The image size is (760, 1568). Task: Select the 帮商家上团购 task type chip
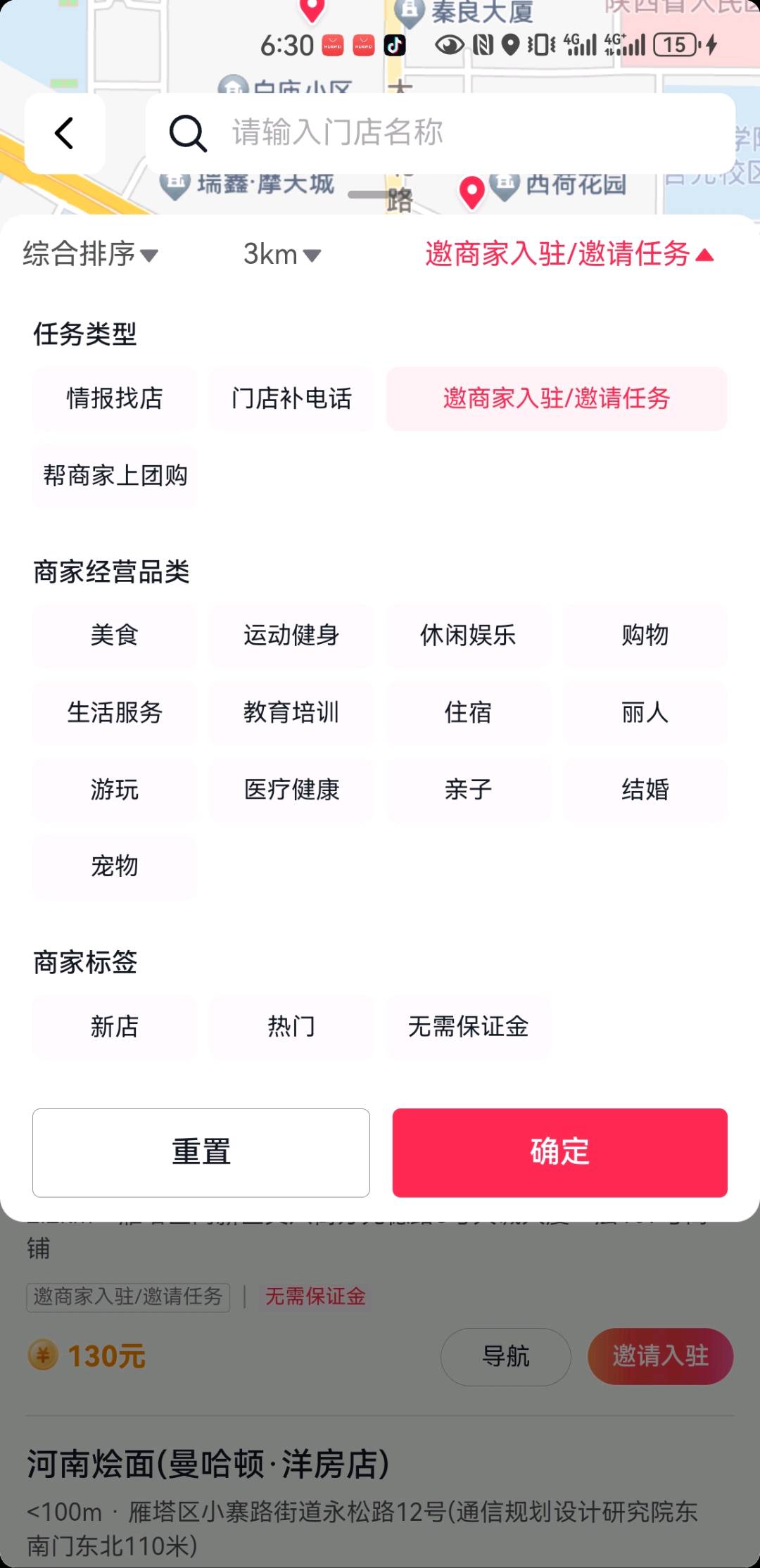click(114, 476)
